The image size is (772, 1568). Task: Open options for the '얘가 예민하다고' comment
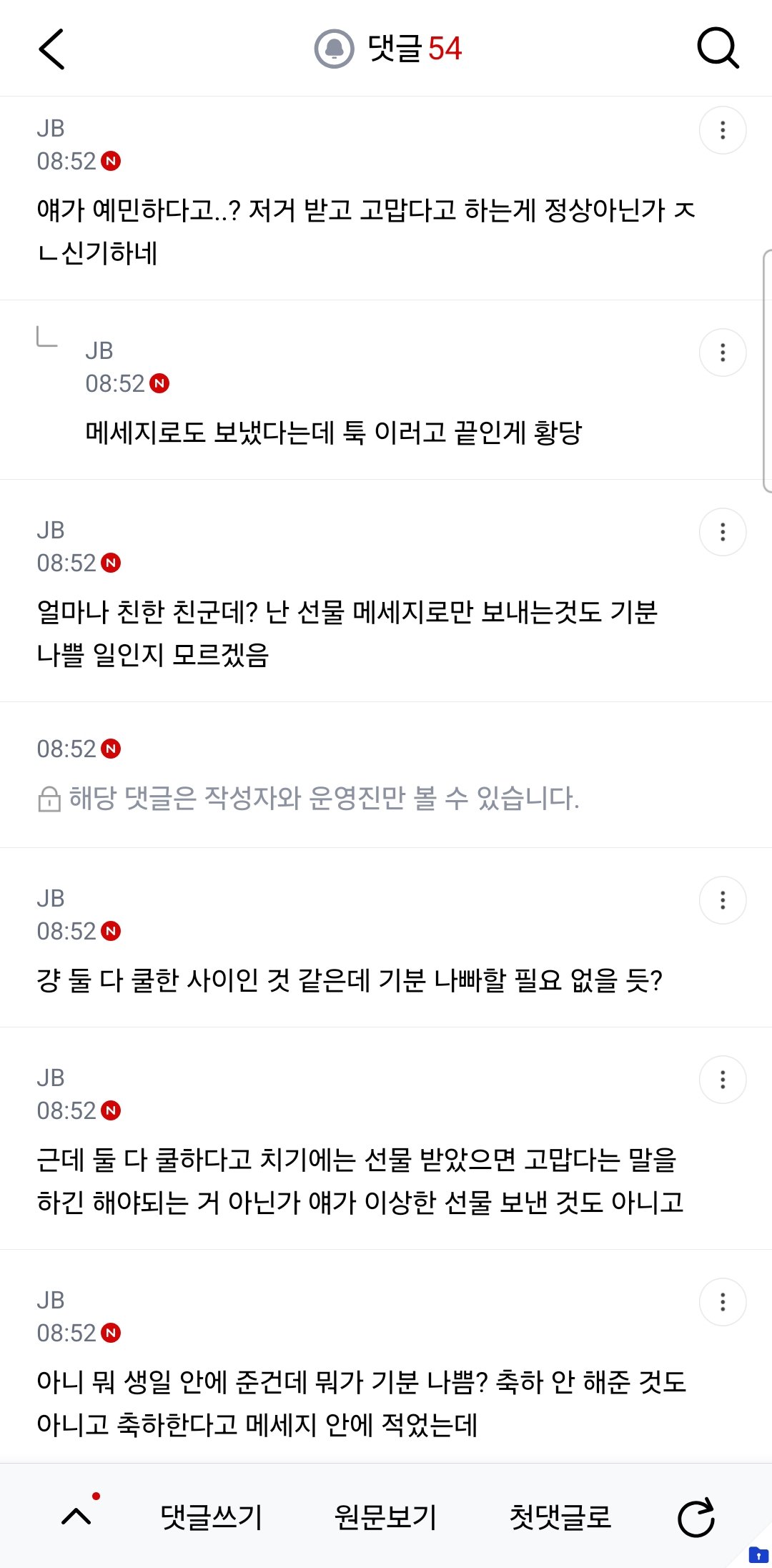point(723,131)
